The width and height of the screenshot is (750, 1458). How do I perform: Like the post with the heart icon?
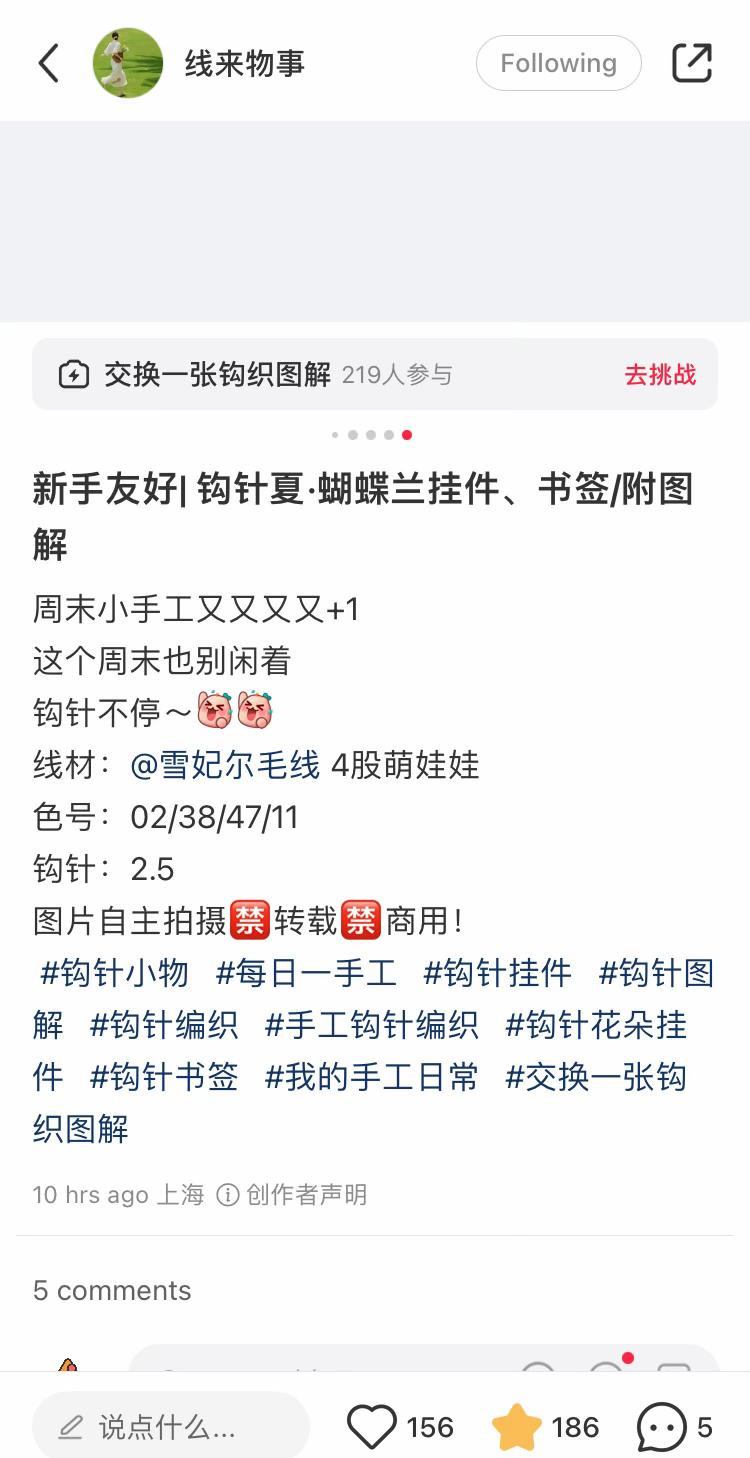pos(372,1427)
